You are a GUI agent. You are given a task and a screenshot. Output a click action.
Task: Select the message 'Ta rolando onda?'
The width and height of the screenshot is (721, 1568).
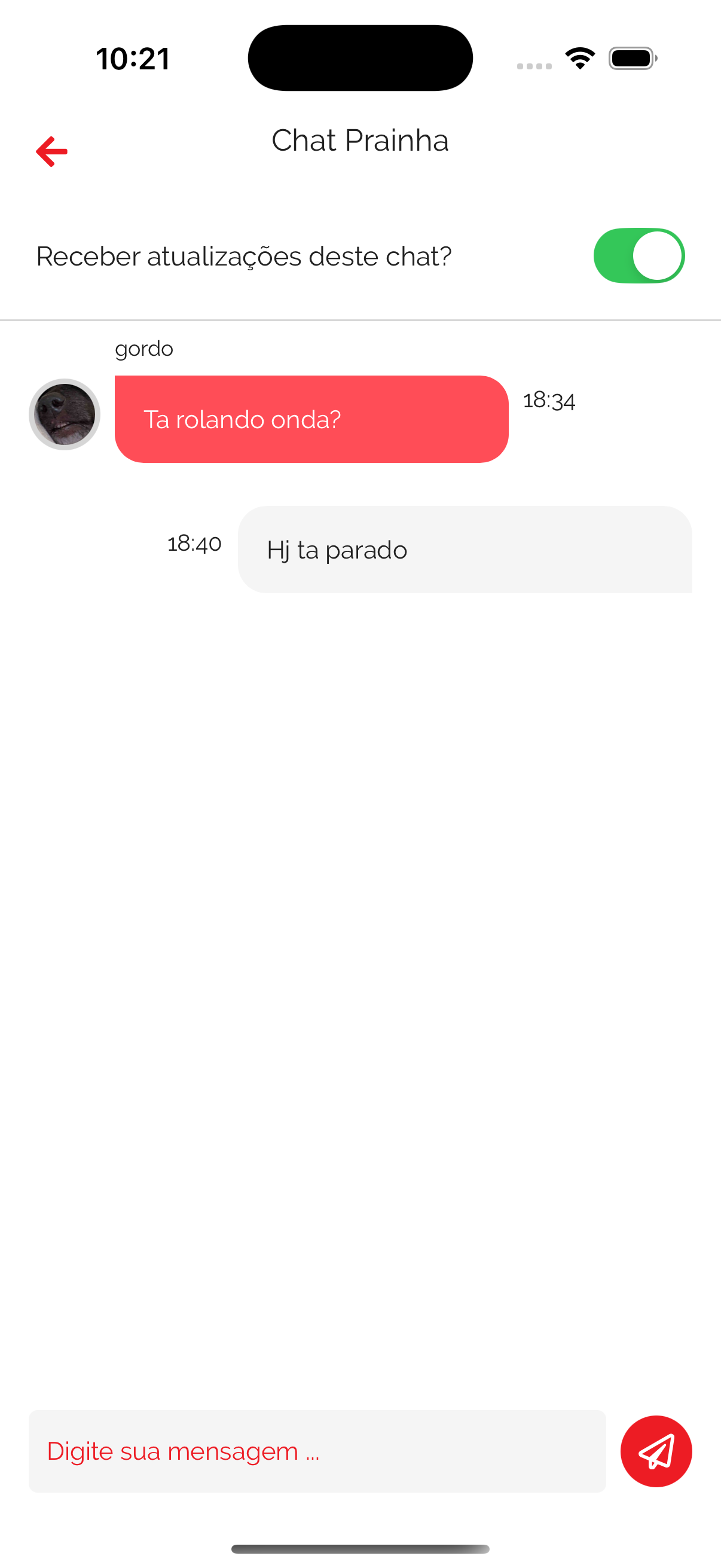[x=310, y=419]
